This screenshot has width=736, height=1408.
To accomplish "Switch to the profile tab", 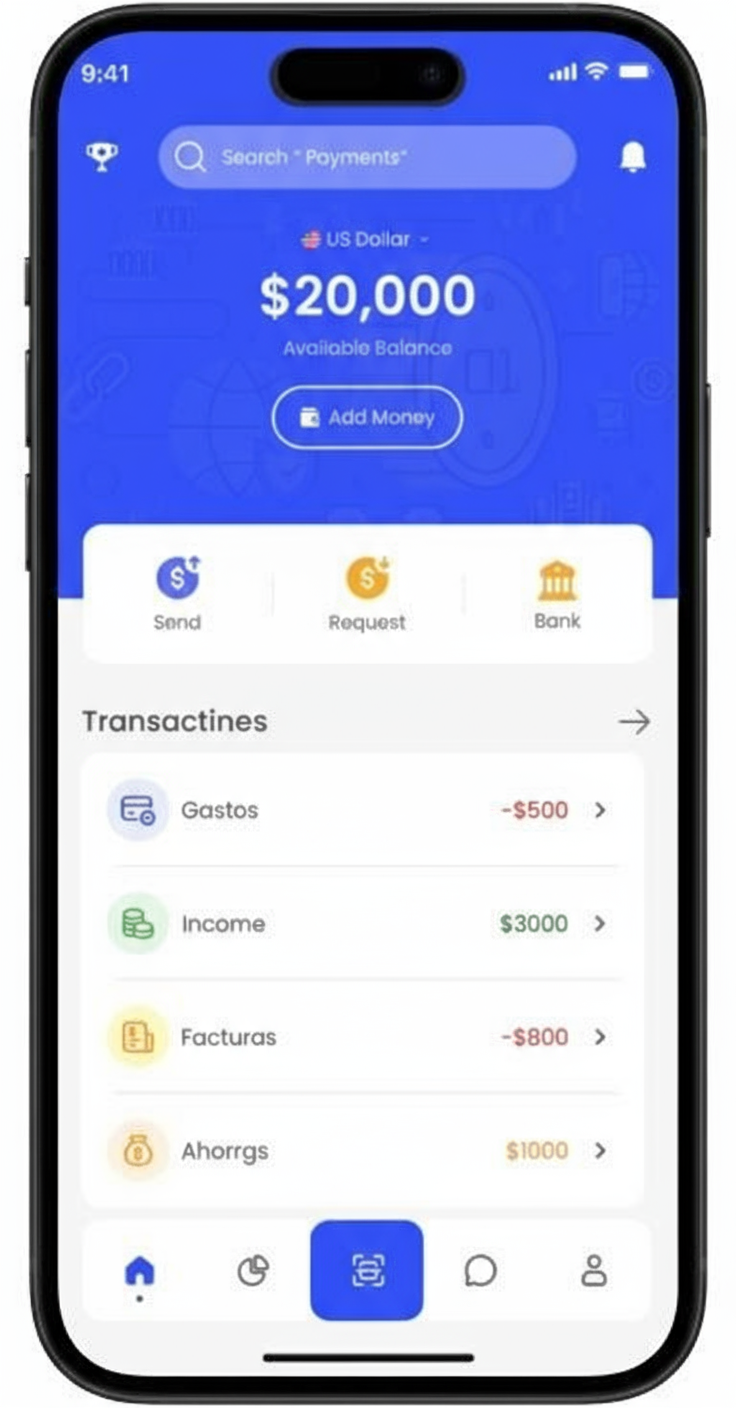I will pos(595,1271).
